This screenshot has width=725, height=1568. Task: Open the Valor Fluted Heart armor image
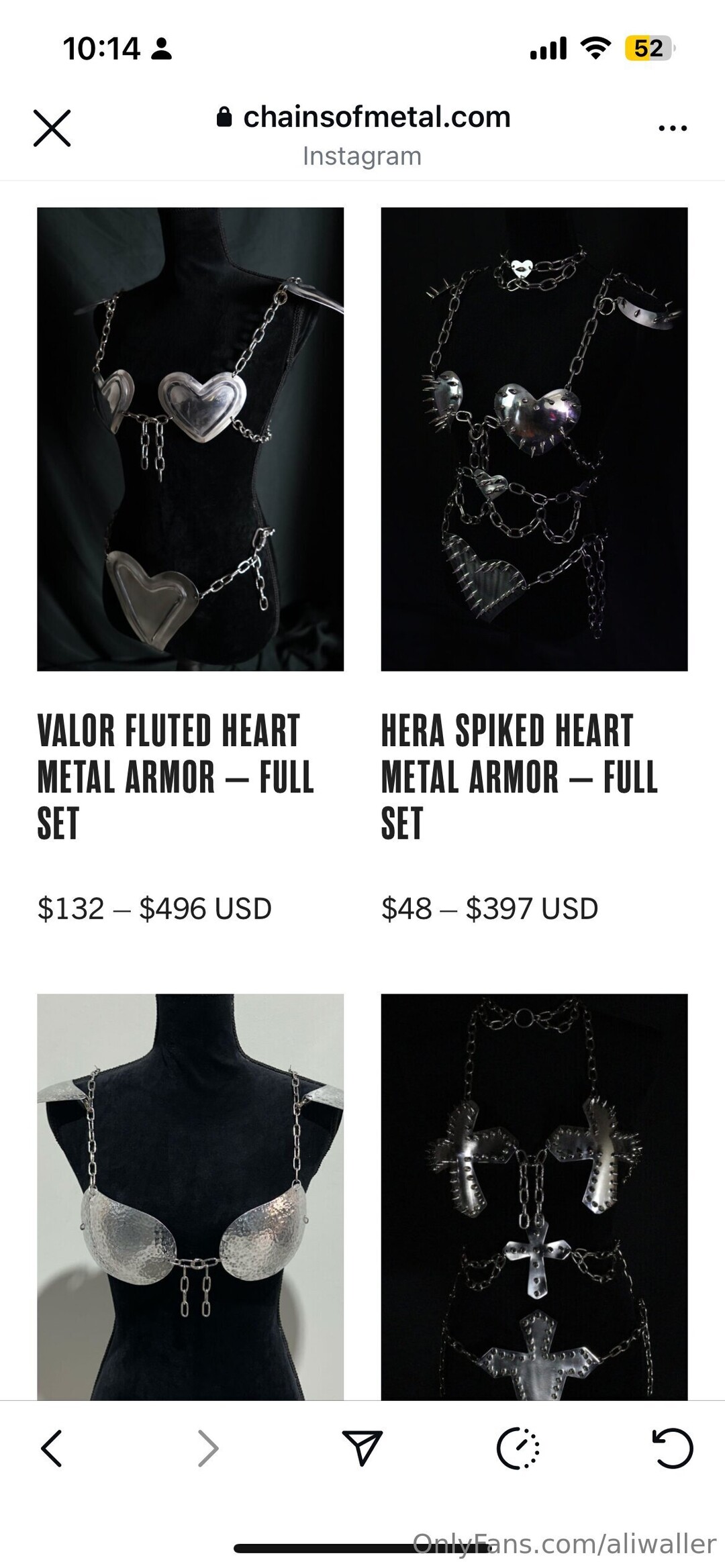pos(190,439)
